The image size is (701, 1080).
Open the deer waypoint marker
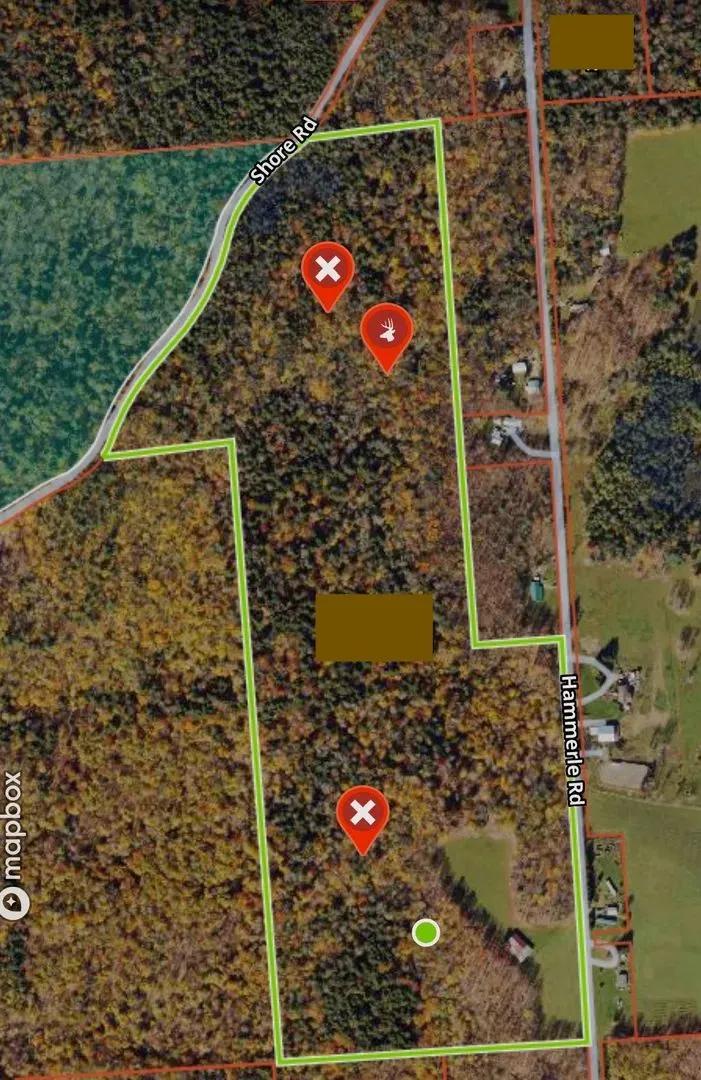point(387,331)
